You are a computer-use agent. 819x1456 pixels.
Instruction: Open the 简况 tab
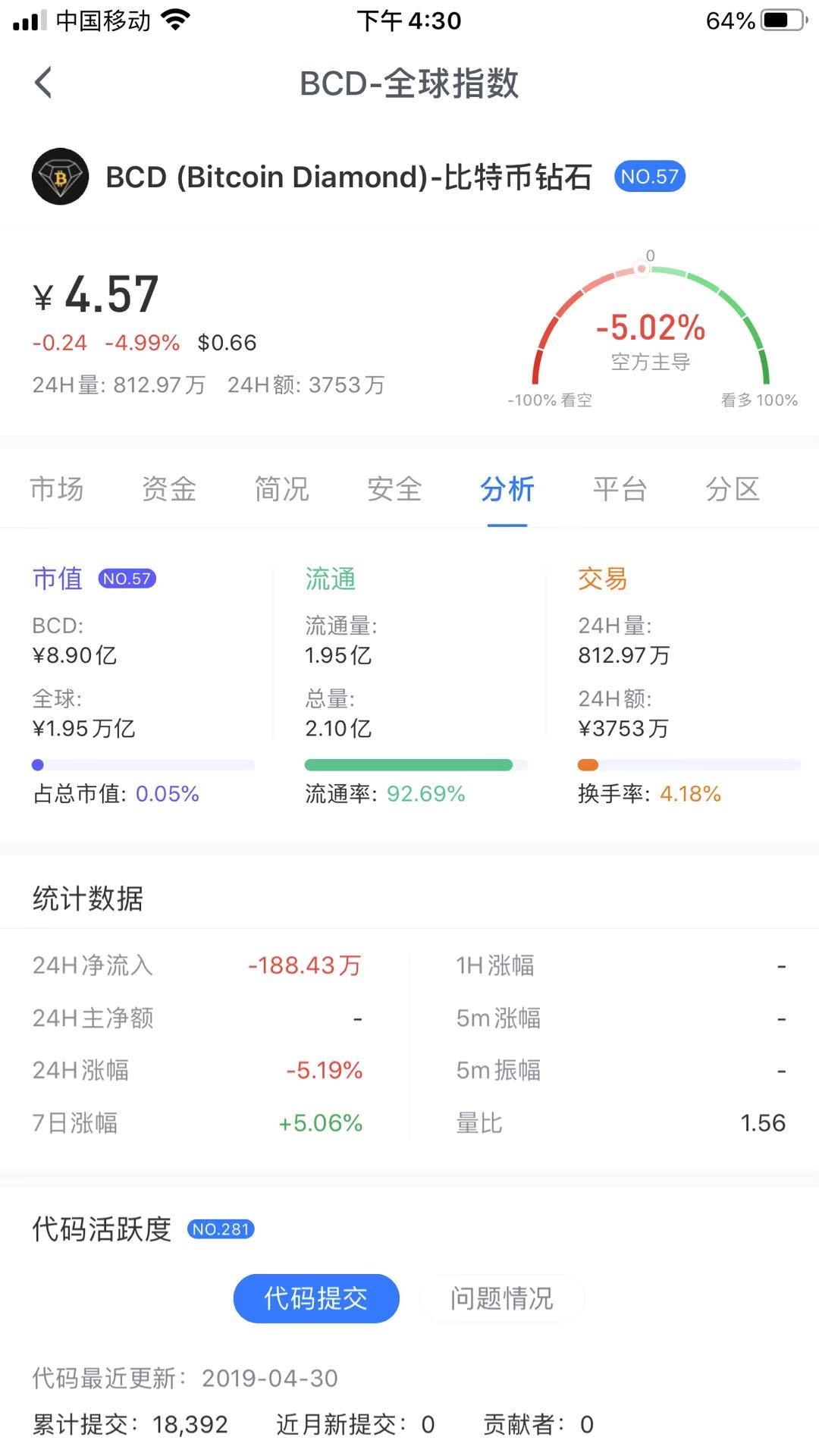282,489
